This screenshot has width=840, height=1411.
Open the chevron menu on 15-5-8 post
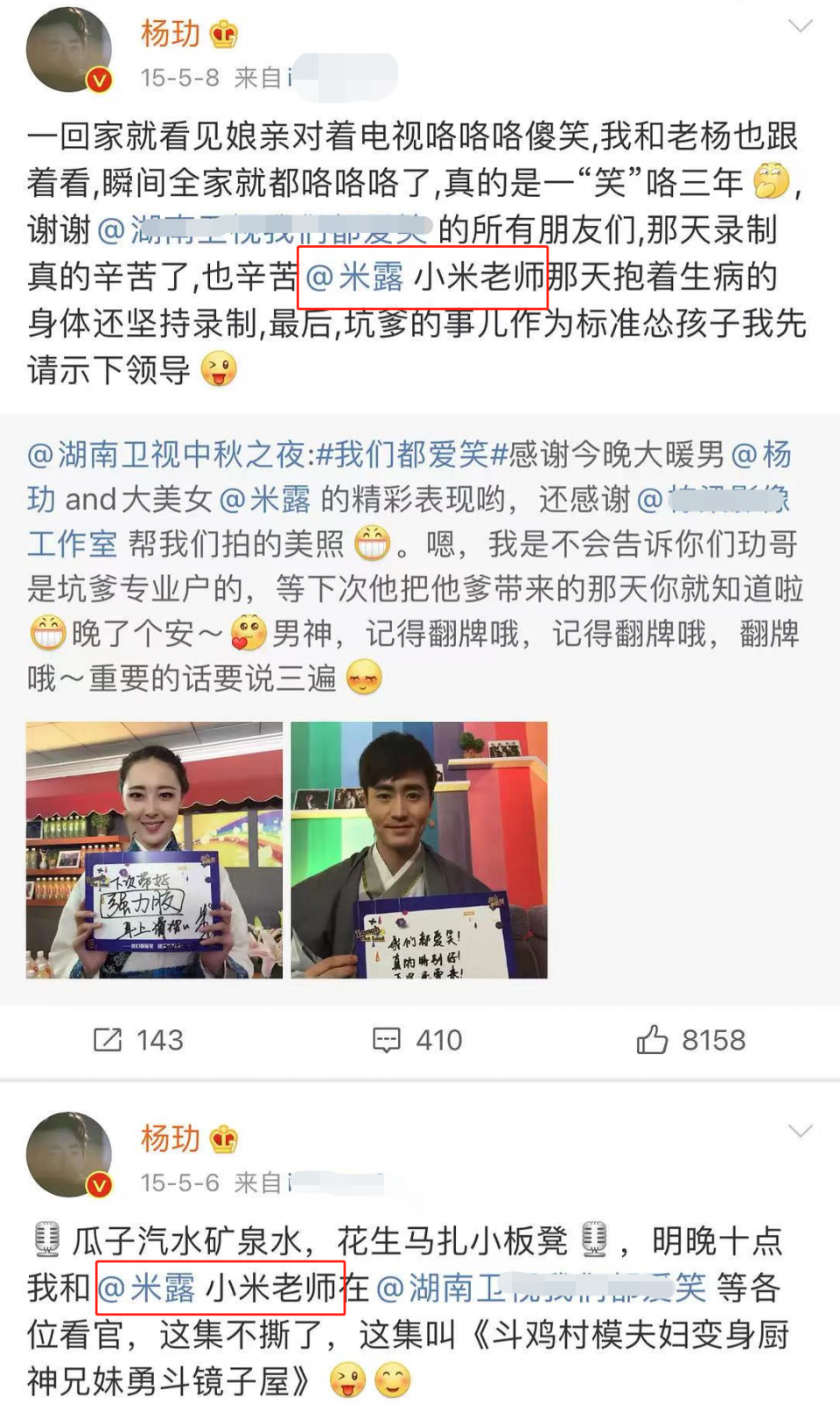[800, 27]
